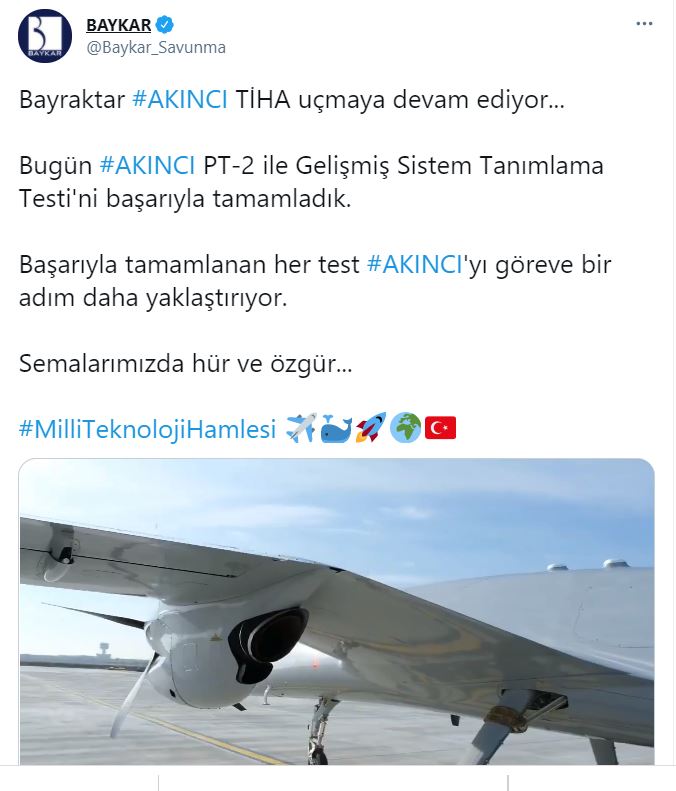
Task: Open the #MilliTeknolojiHamlesi hashtag
Action: pos(147,429)
